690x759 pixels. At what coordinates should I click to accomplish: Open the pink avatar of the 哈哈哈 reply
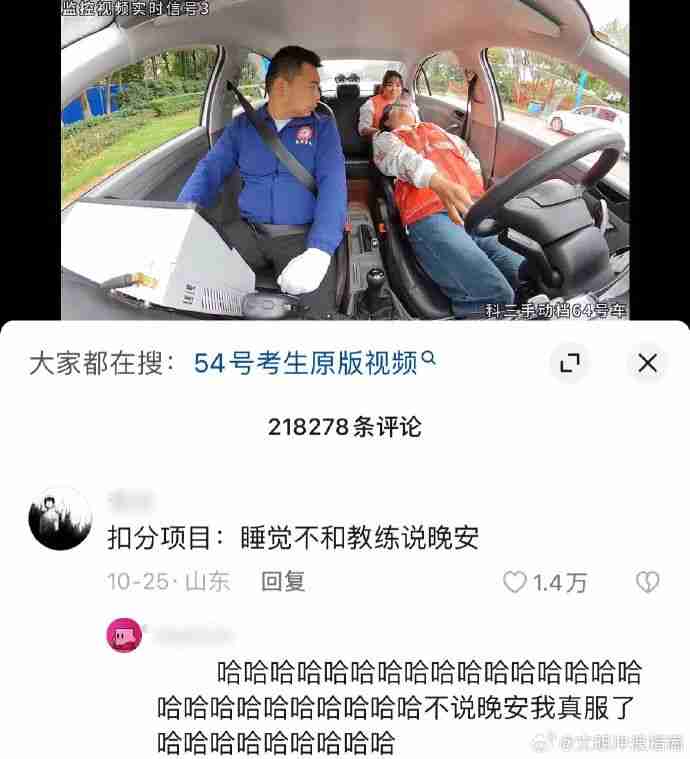pyautogui.click(x=124, y=634)
